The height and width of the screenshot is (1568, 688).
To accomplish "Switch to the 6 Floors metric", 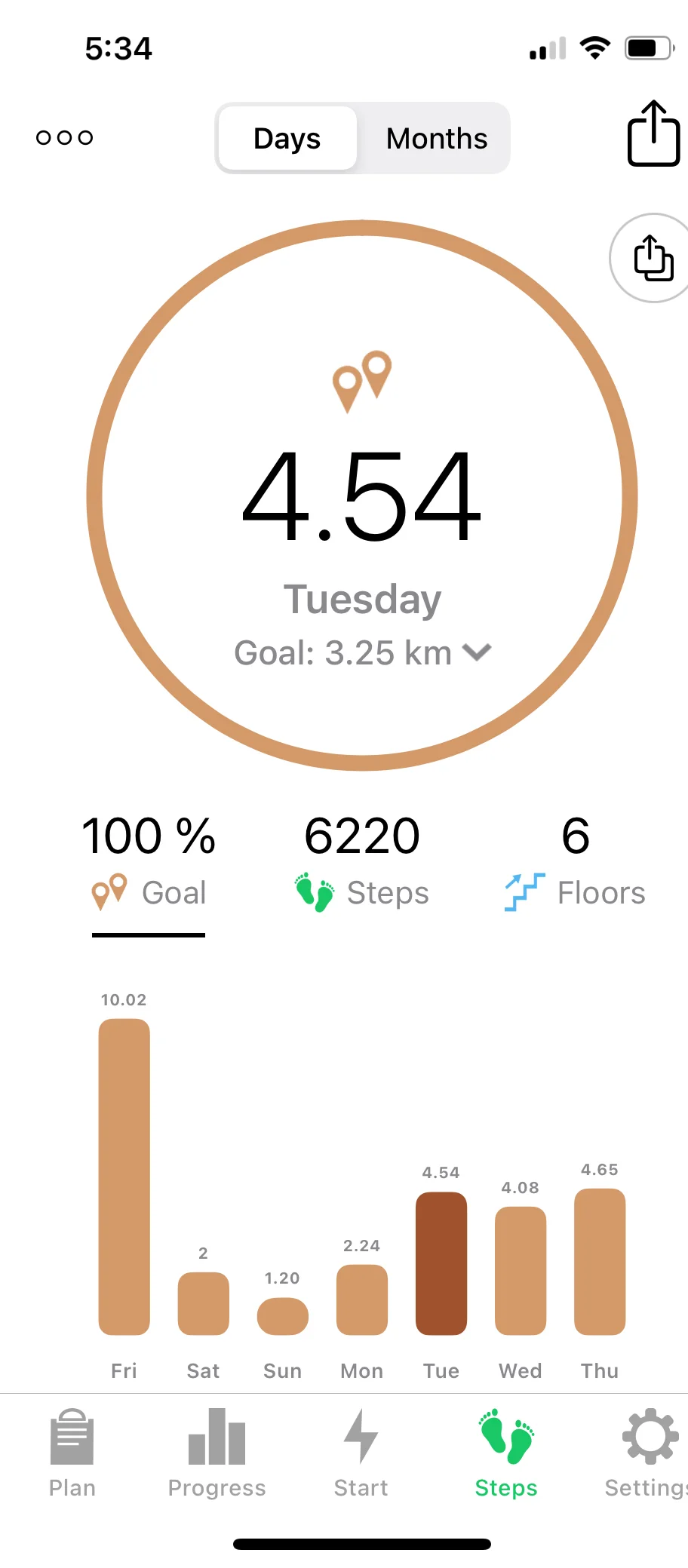I will click(x=575, y=861).
